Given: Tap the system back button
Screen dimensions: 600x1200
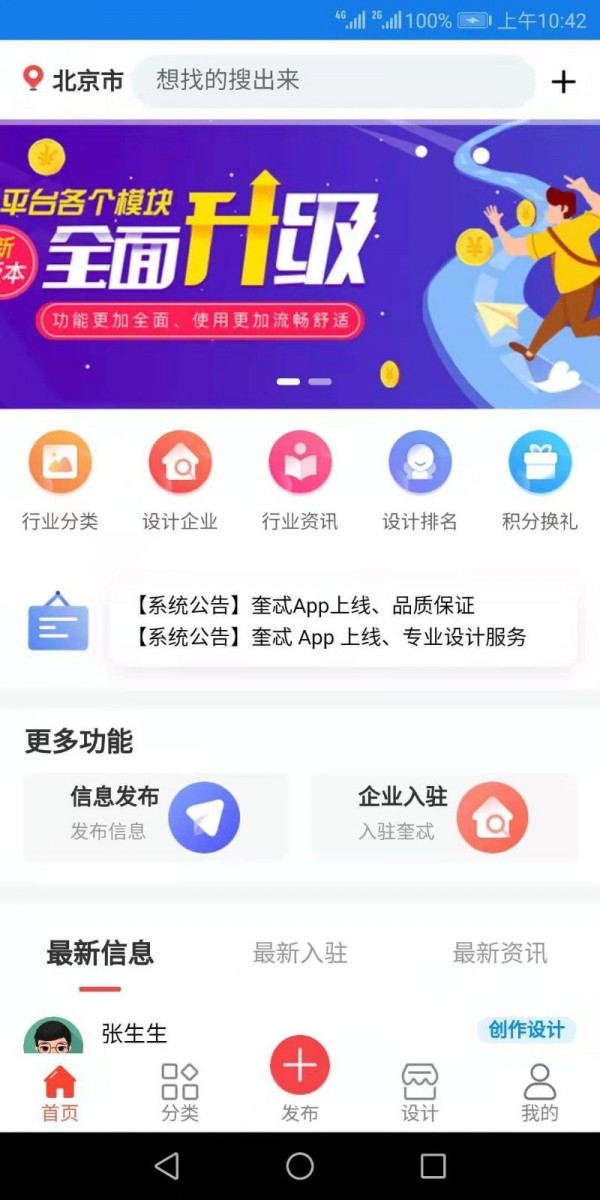Looking at the screenshot, I should click(167, 1166).
